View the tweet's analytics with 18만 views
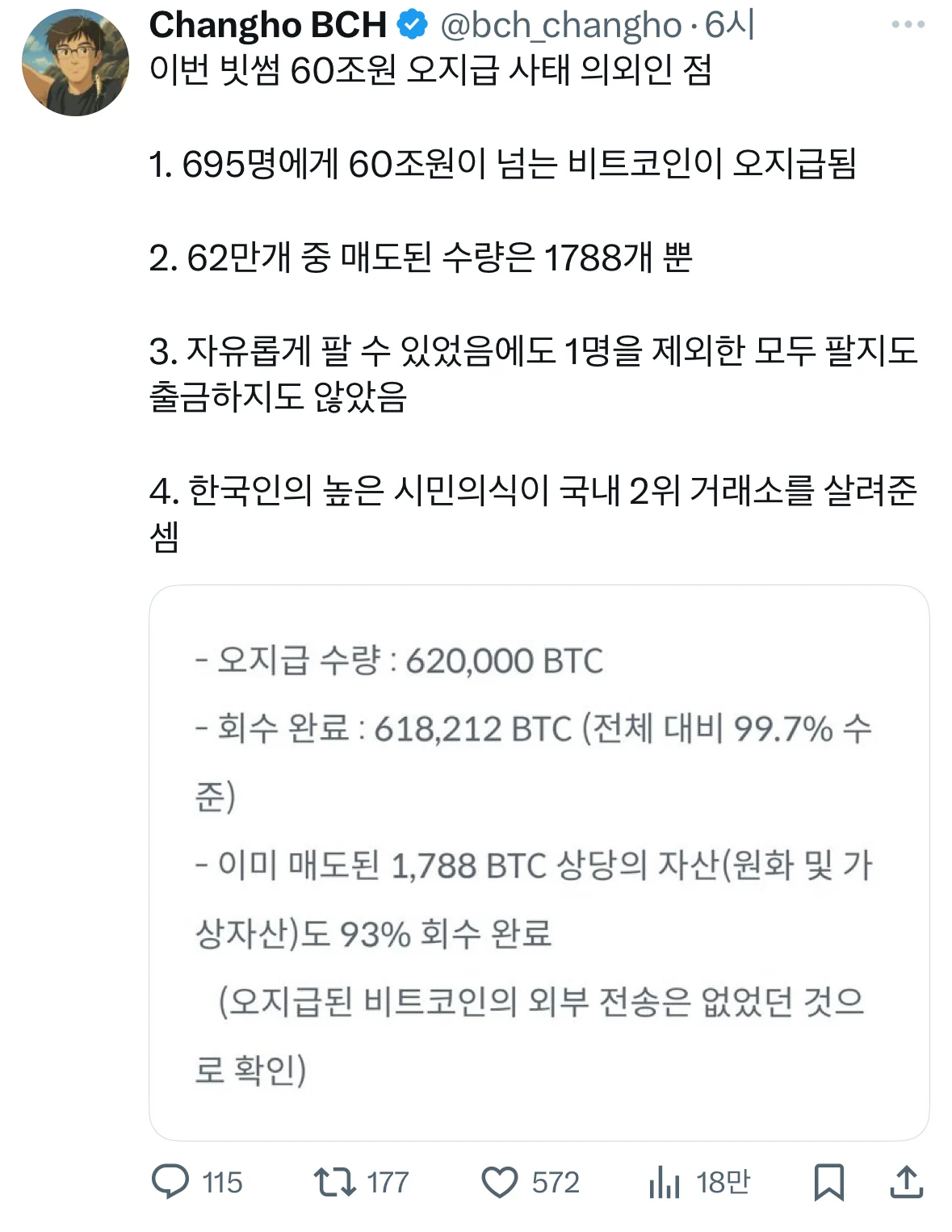 pyautogui.click(x=665, y=1183)
